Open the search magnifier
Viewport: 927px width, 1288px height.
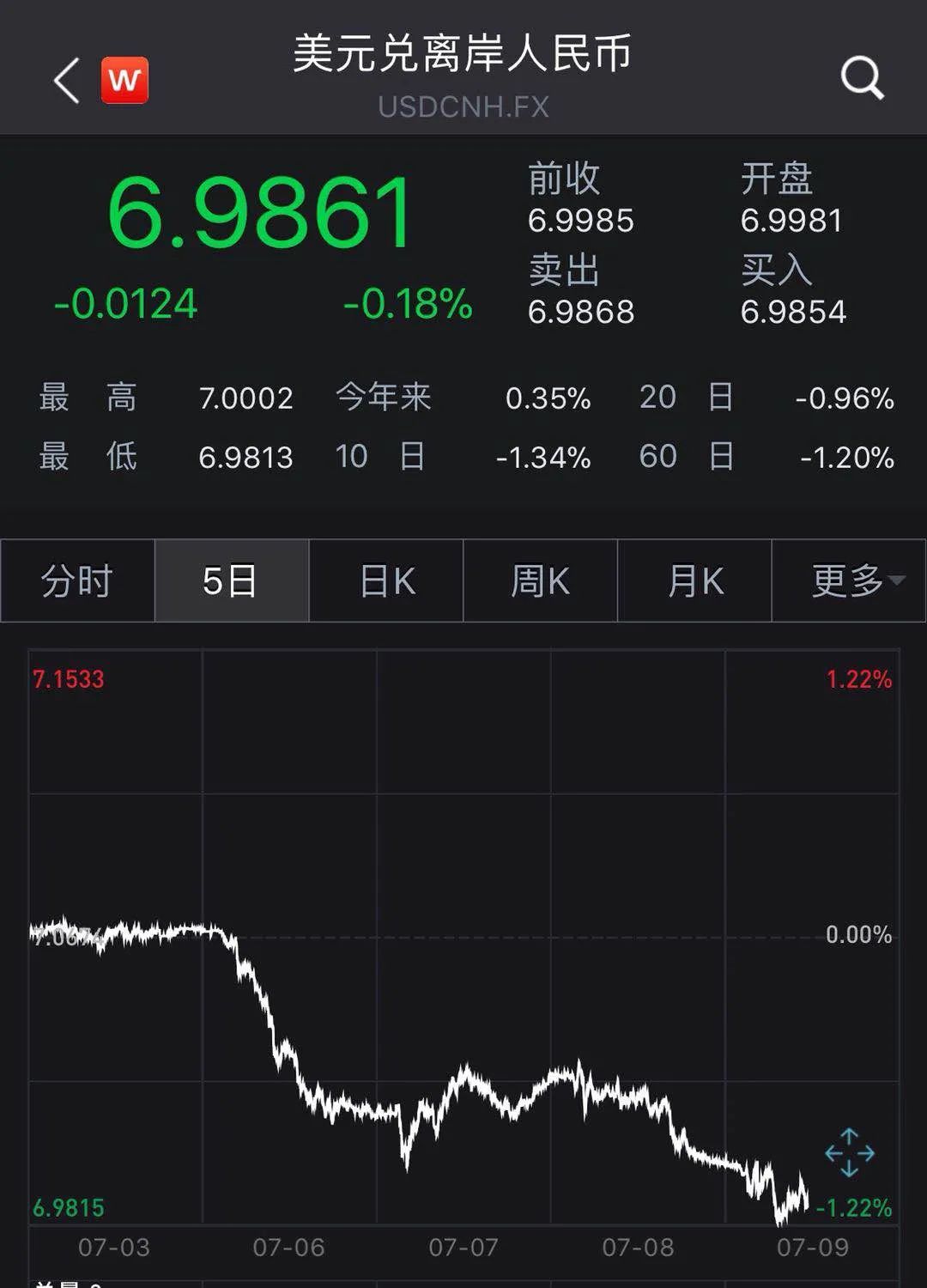(862, 79)
